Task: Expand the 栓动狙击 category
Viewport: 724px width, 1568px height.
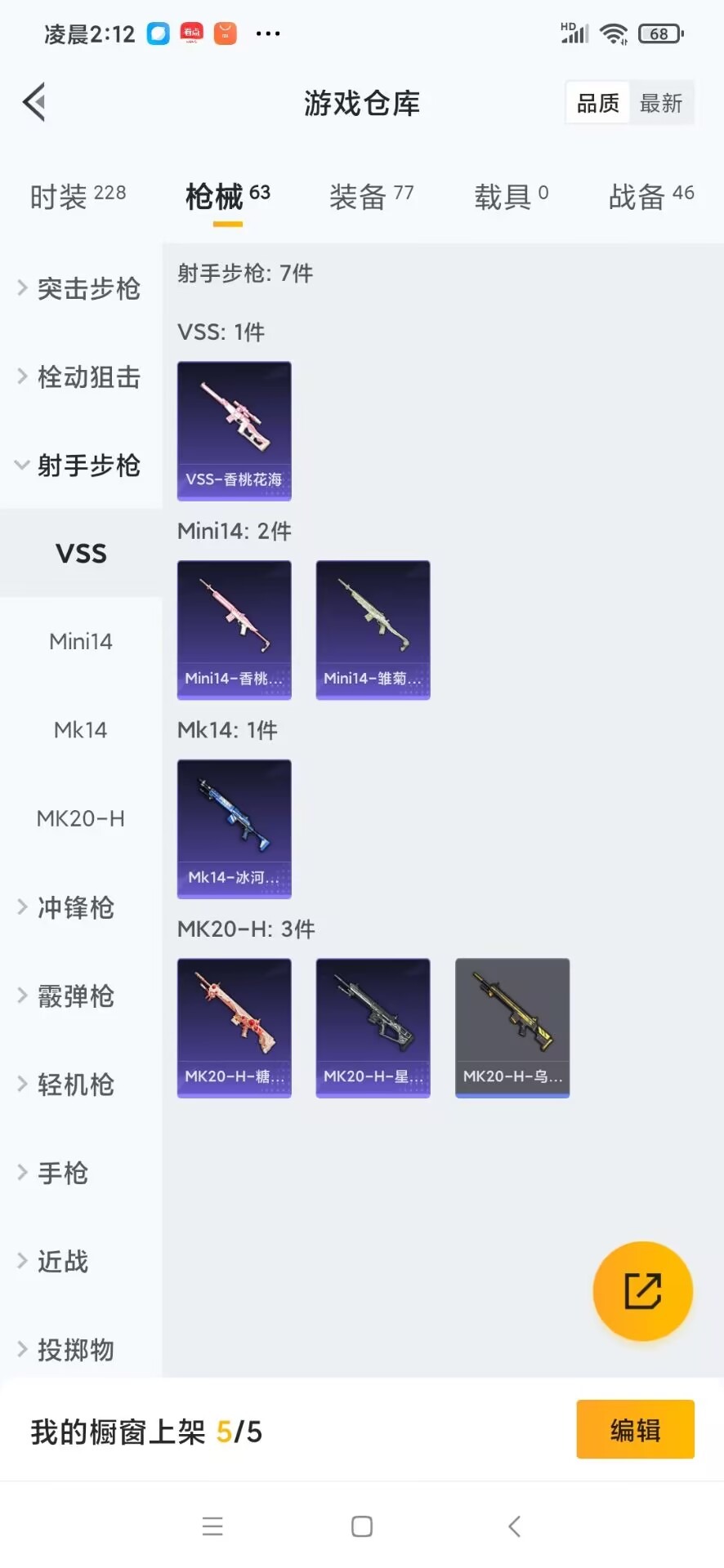Action: click(80, 377)
